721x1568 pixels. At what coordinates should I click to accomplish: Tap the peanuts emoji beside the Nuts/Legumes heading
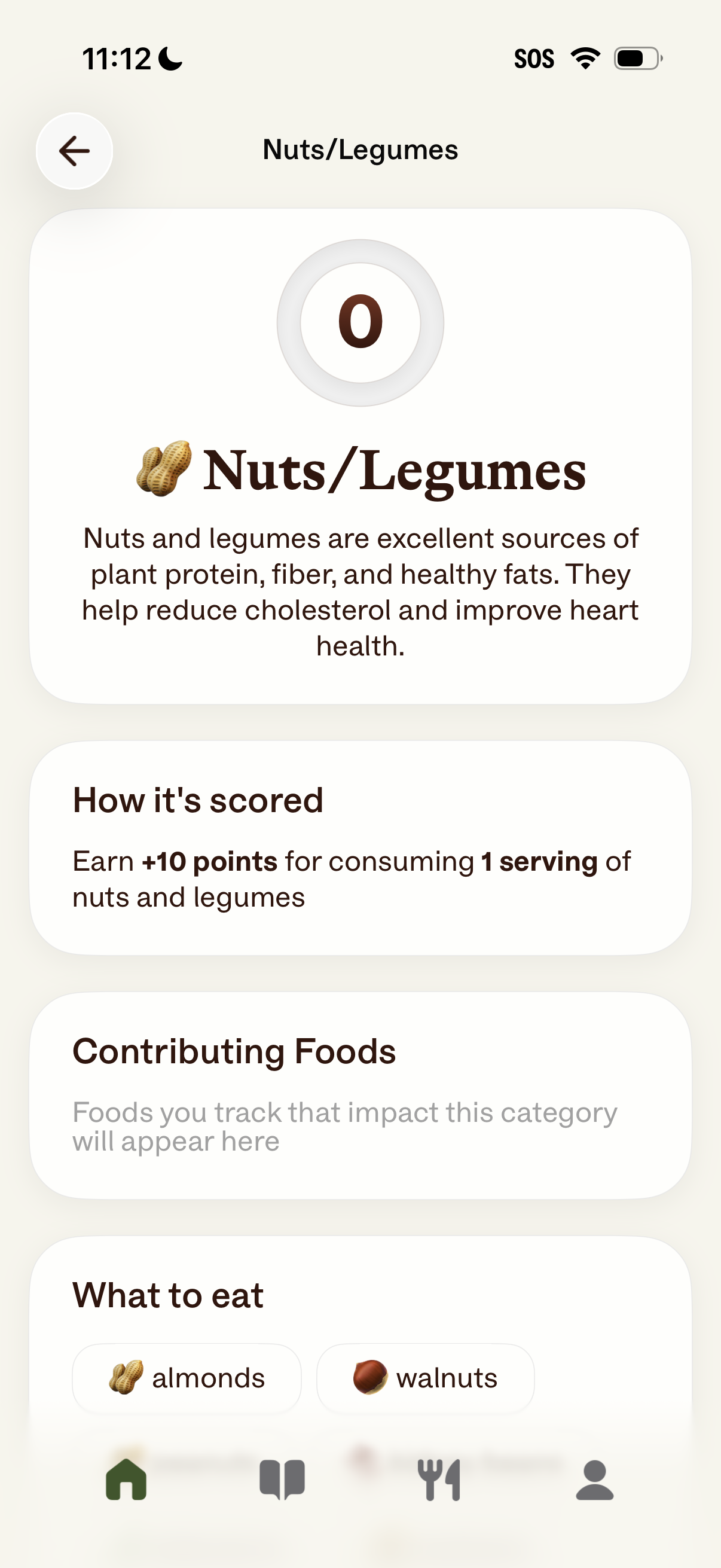click(x=163, y=470)
